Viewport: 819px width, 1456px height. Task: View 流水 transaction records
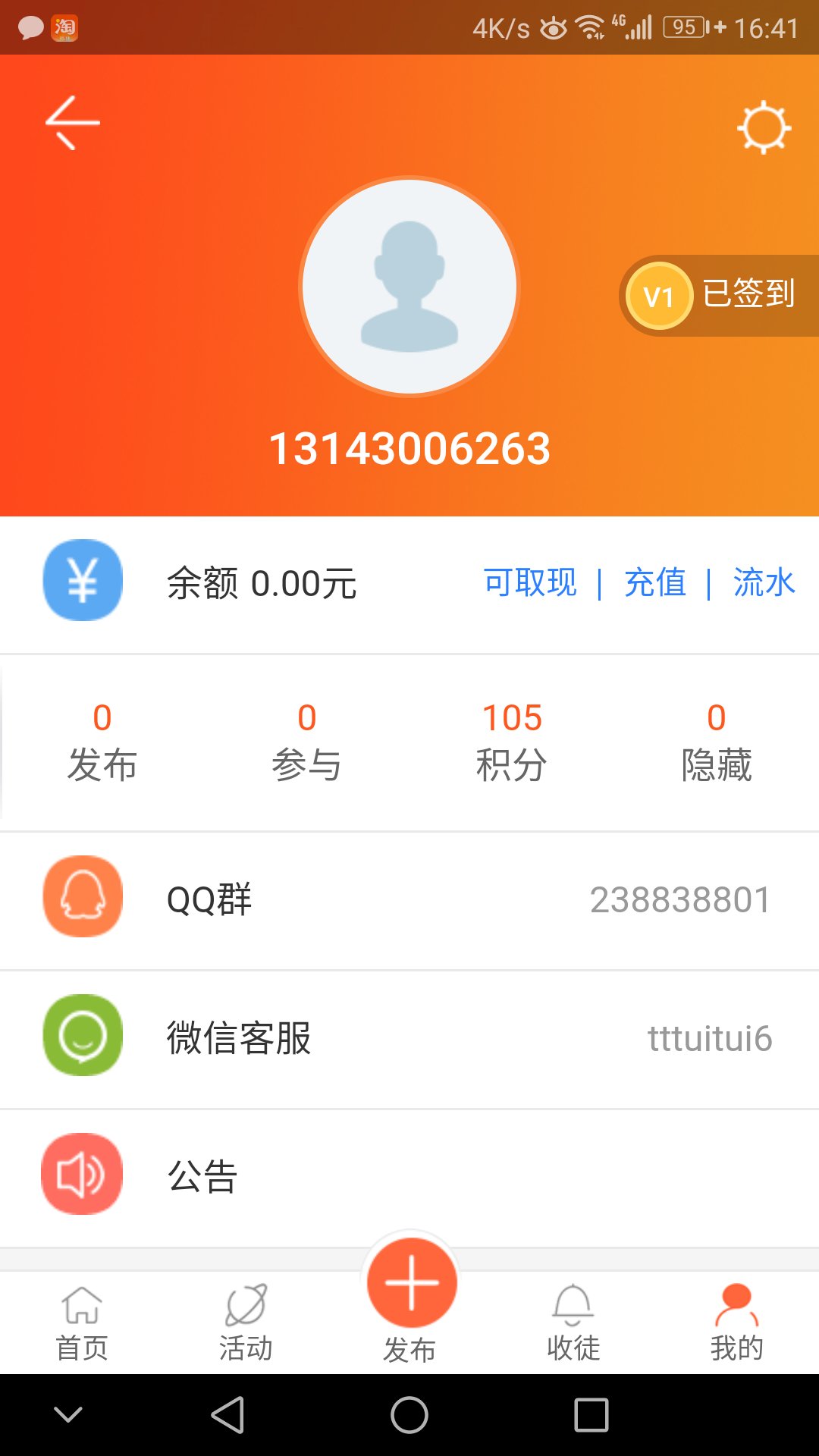point(764,584)
